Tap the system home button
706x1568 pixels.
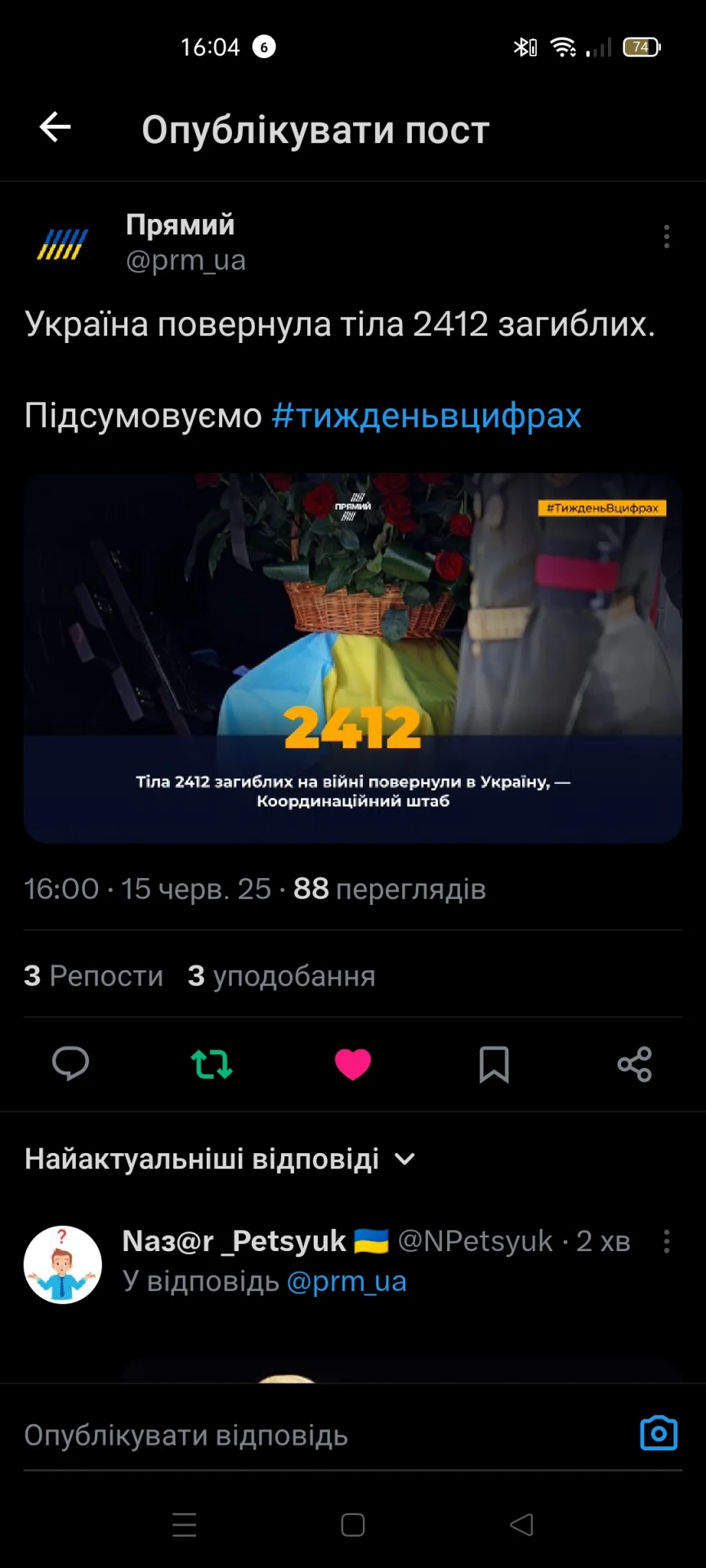[x=353, y=1525]
